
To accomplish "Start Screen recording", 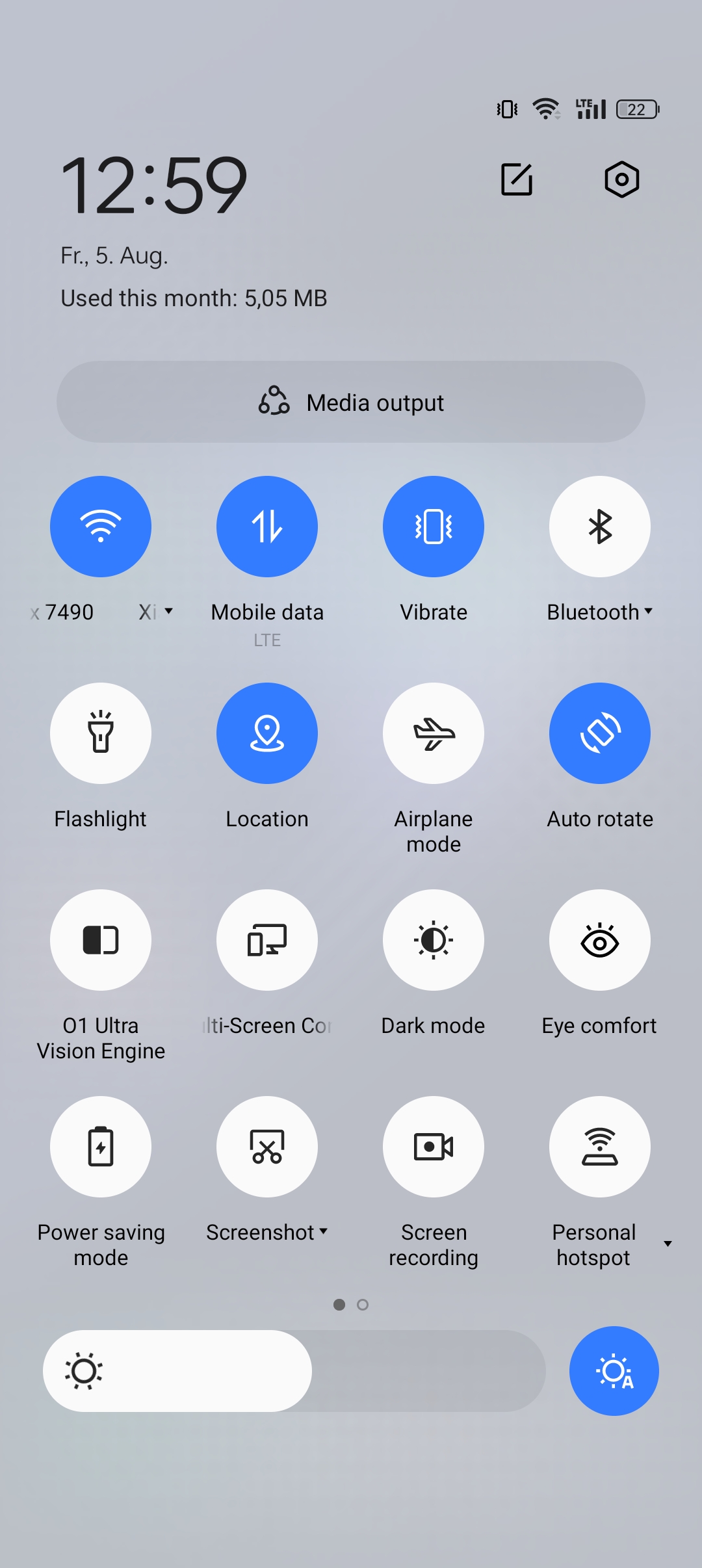I will (x=434, y=1147).
